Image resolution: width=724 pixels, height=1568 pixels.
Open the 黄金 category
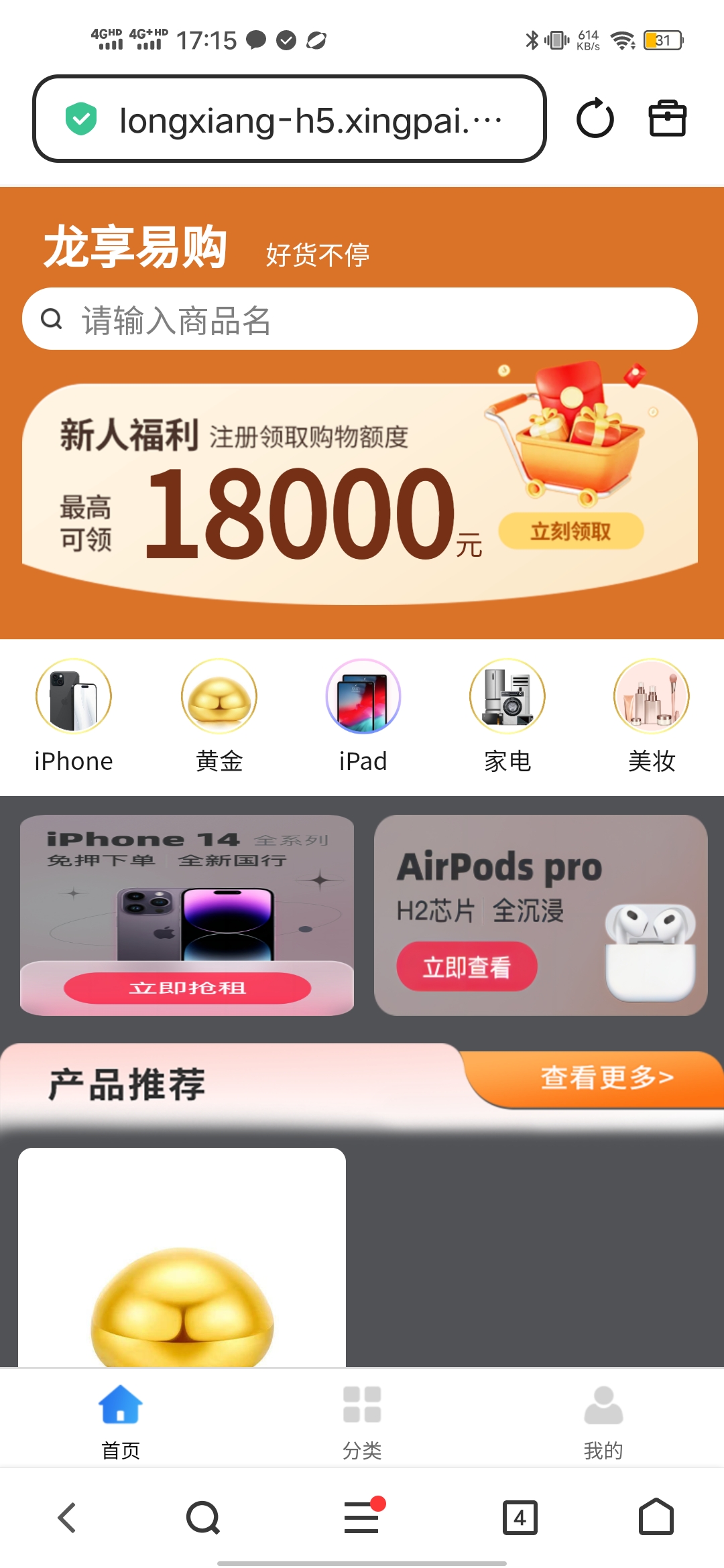click(x=219, y=714)
